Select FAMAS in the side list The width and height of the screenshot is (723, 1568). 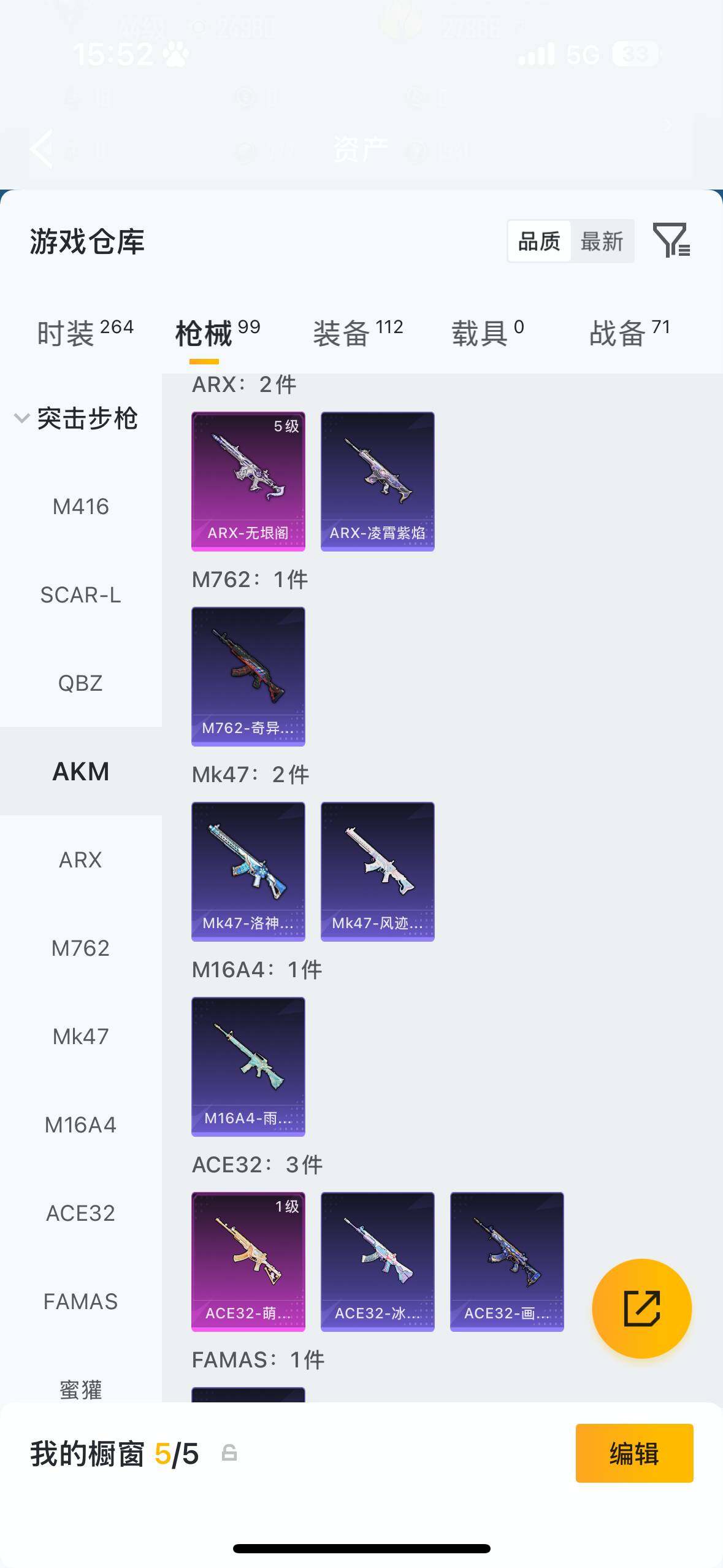tap(80, 1301)
